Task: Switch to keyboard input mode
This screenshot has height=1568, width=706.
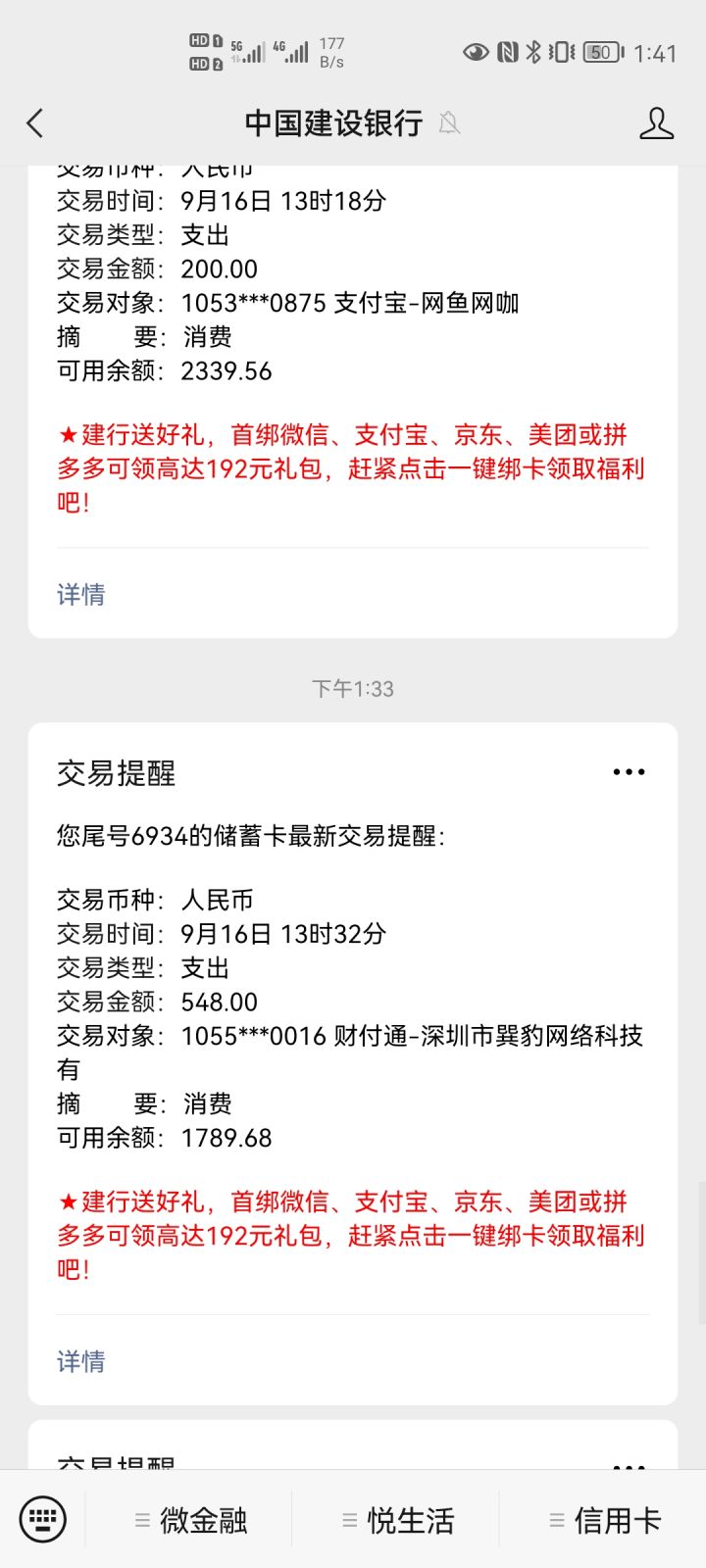Action: (42, 1520)
